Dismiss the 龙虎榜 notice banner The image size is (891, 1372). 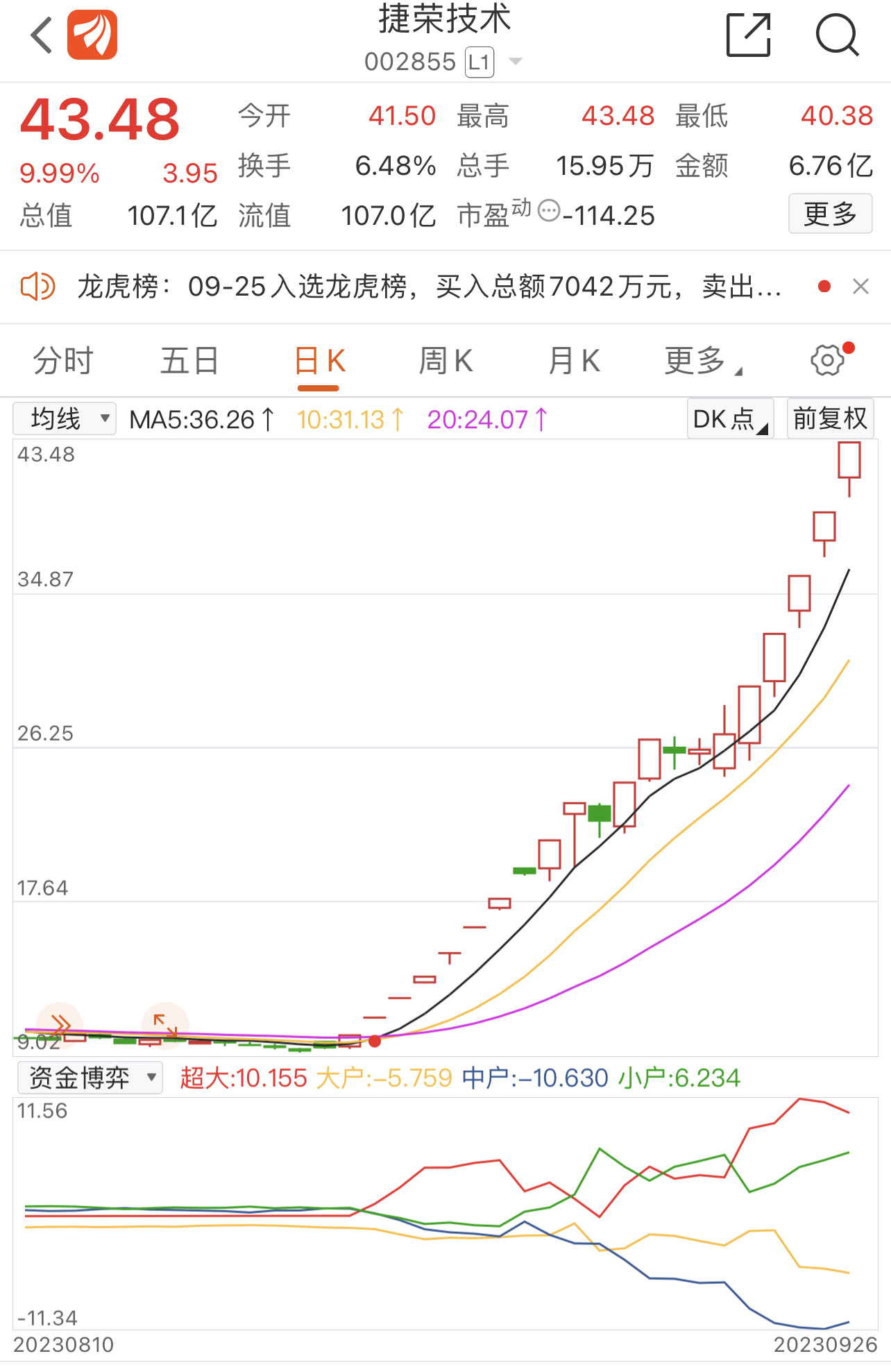tap(860, 286)
